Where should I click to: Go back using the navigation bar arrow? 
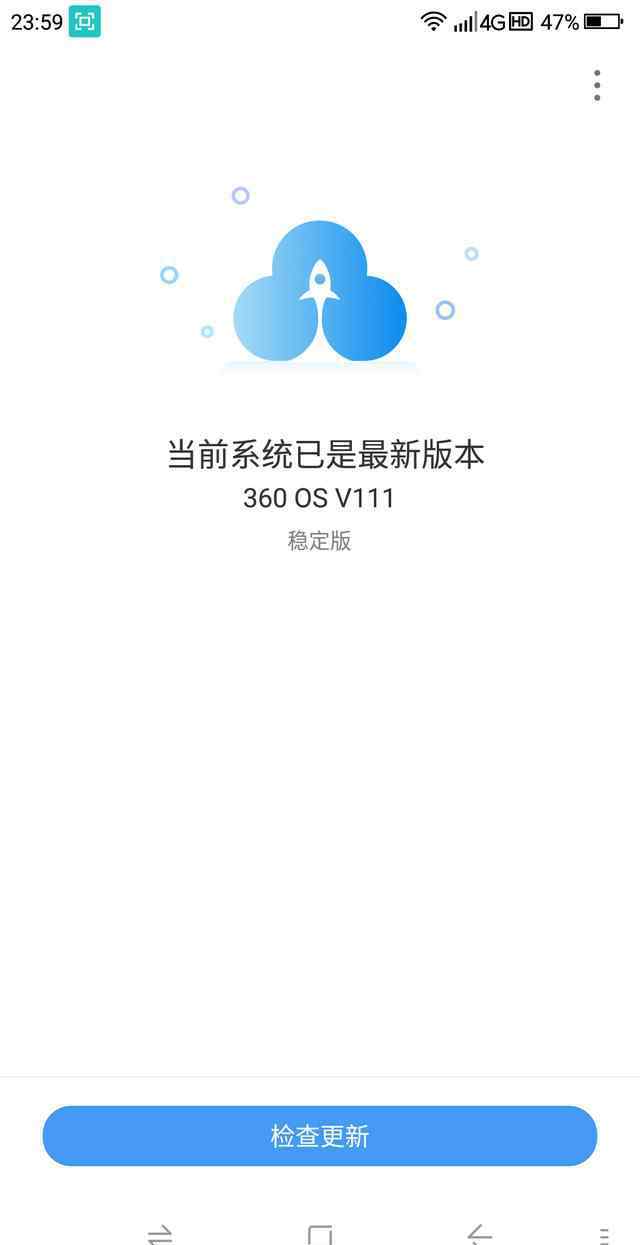click(479, 1235)
